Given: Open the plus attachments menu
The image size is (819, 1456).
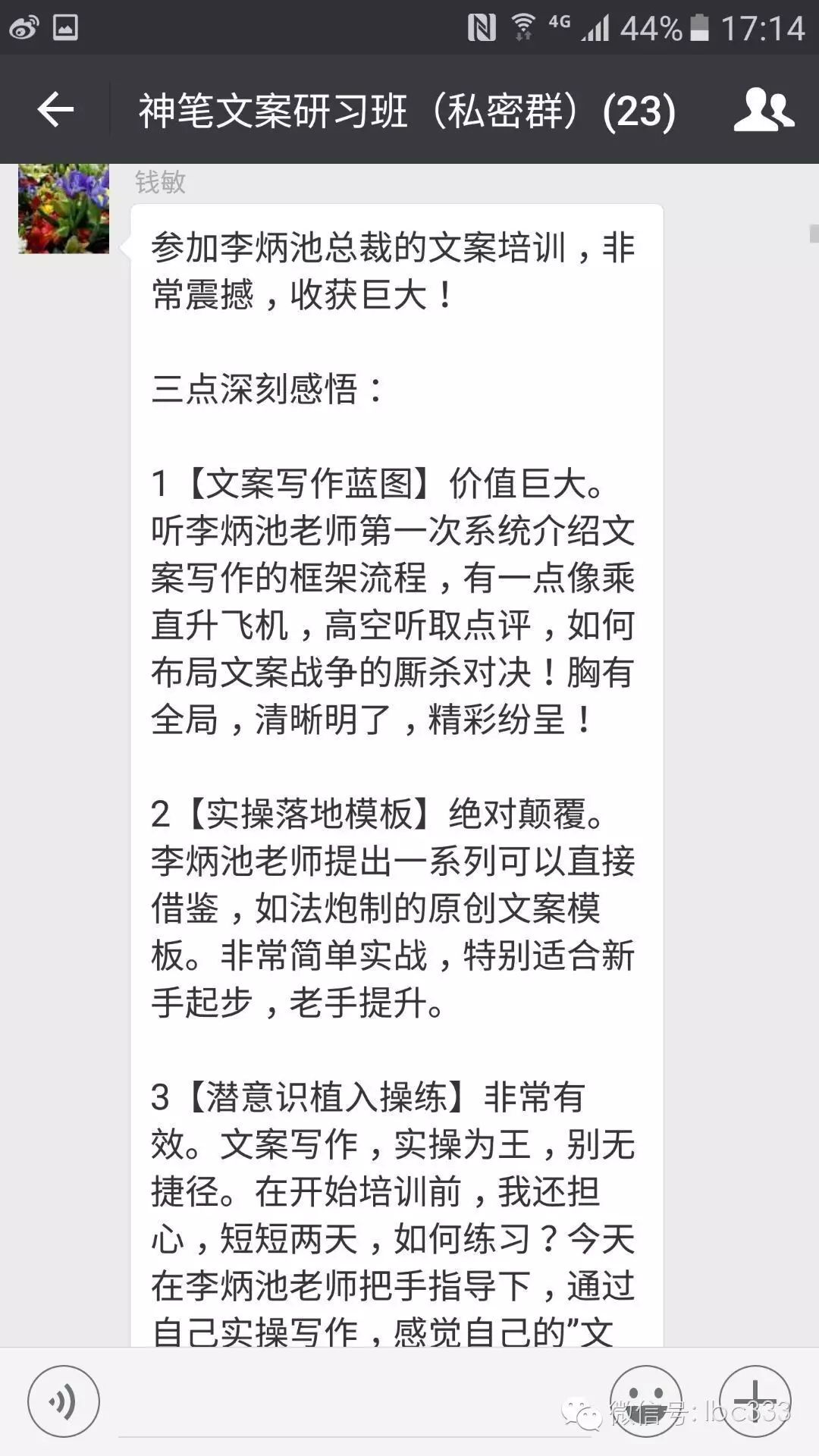Looking at the screenshot, I should tap(755, 1401).
